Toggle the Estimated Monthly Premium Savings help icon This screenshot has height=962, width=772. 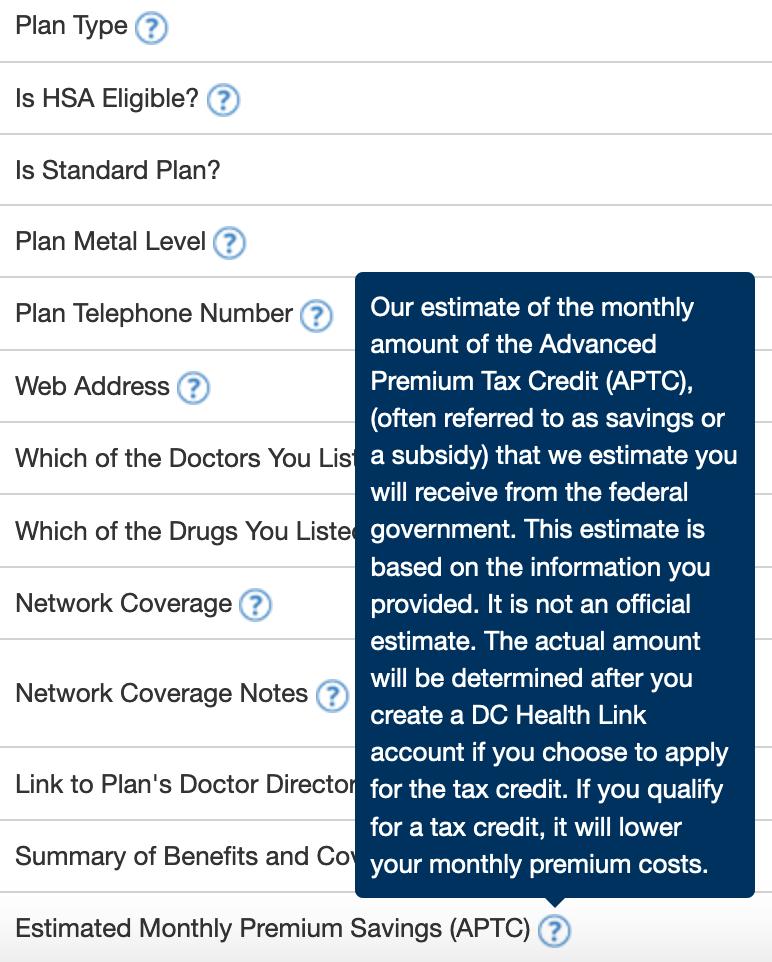click(554, 931)
